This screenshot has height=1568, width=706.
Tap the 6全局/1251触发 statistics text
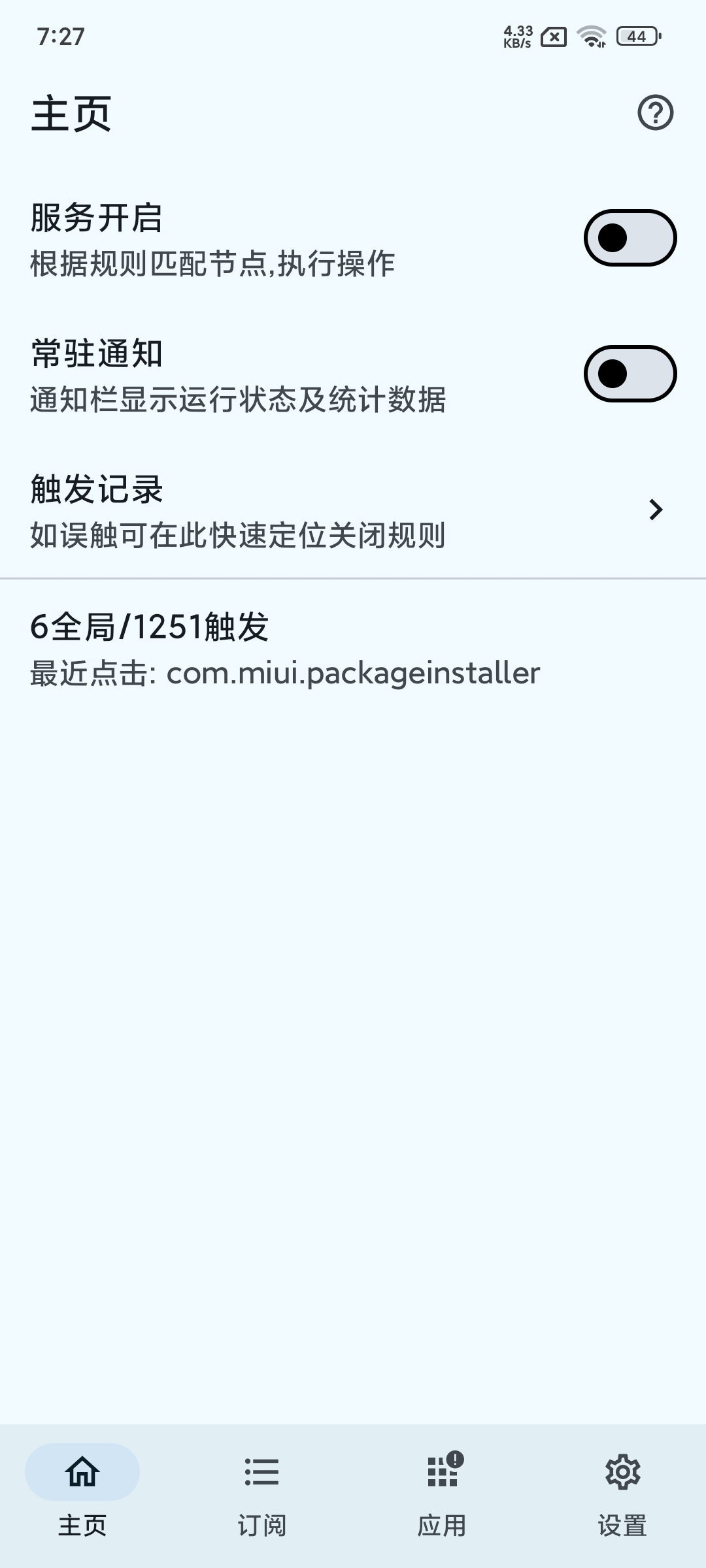tap(150, 625)
